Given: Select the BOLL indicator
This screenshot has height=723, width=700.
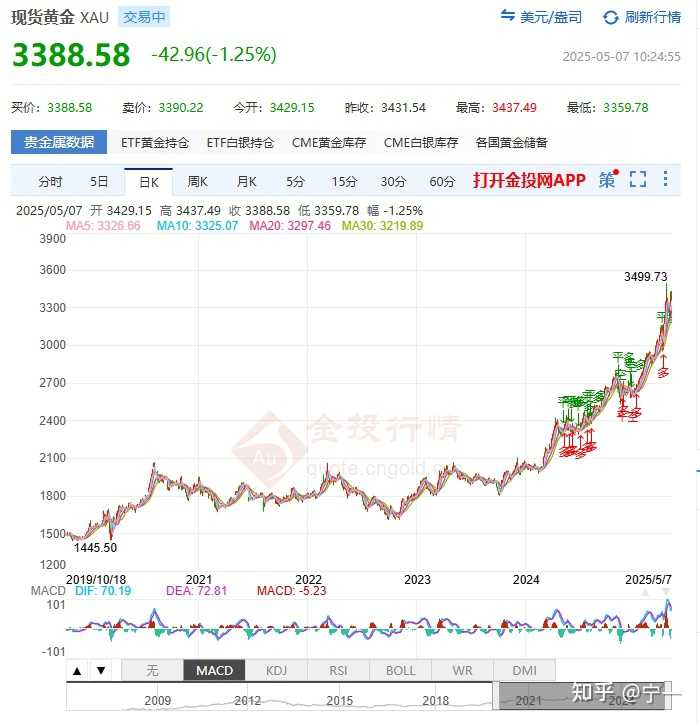Looking at the screenshot, I should point(401,671).
